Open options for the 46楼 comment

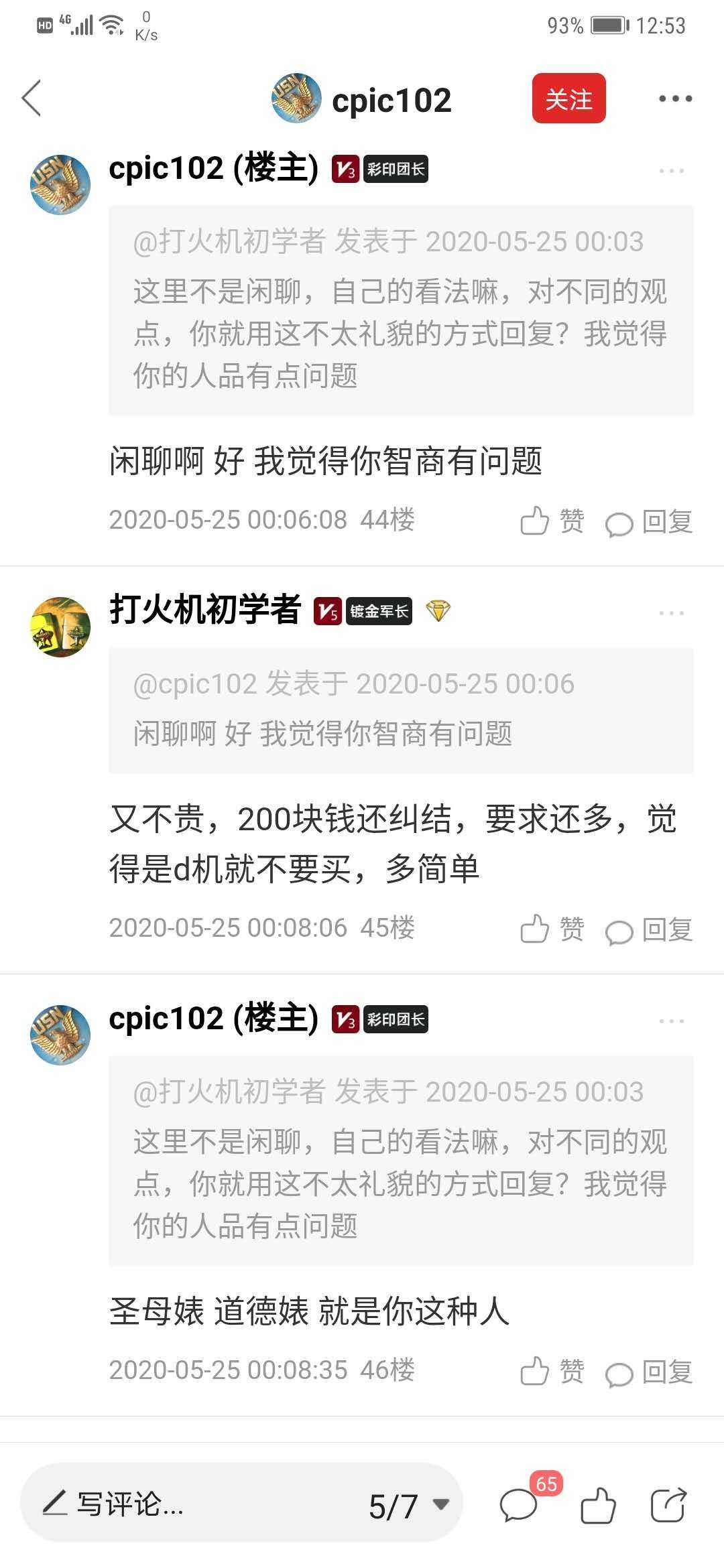(671, 1021)
